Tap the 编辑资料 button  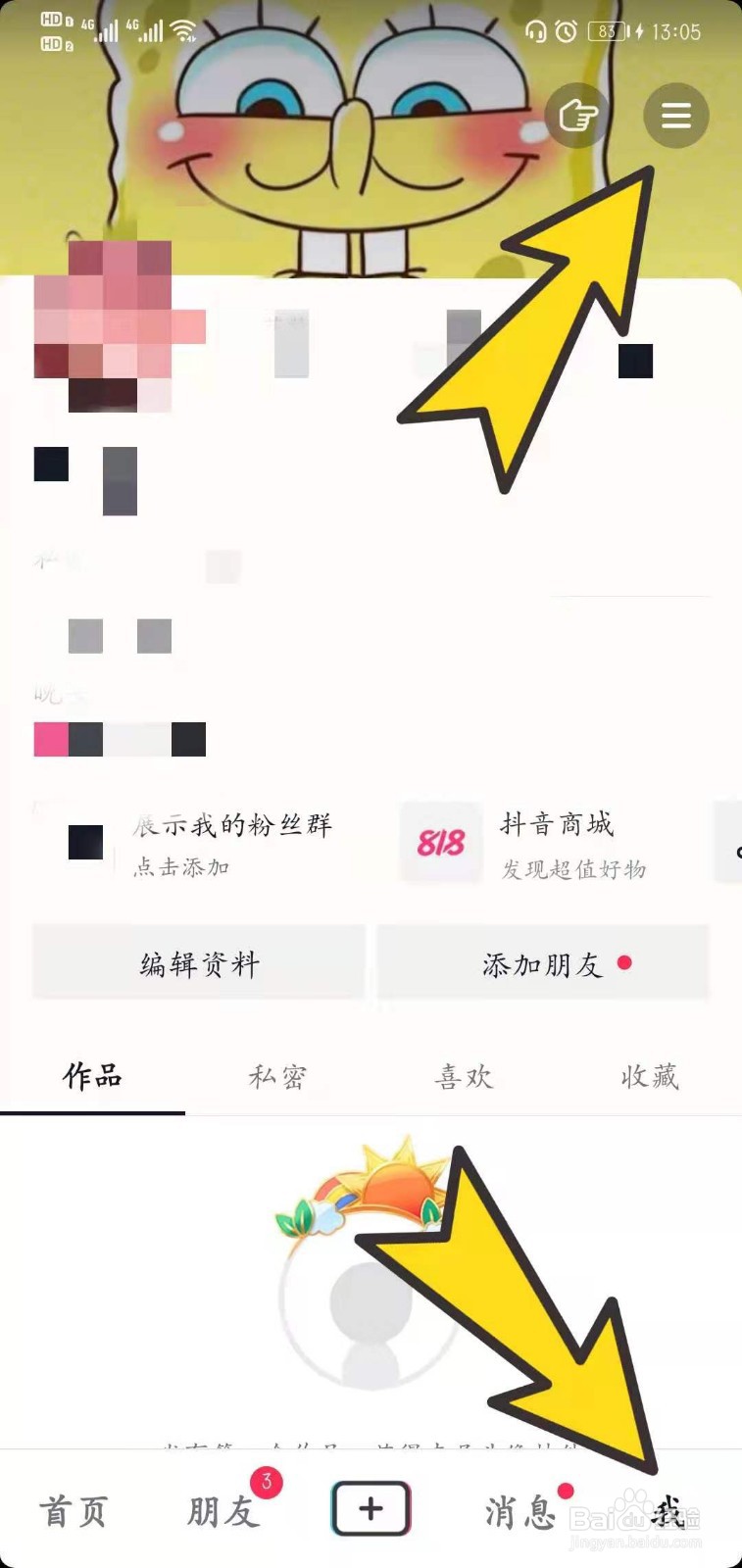198,963
